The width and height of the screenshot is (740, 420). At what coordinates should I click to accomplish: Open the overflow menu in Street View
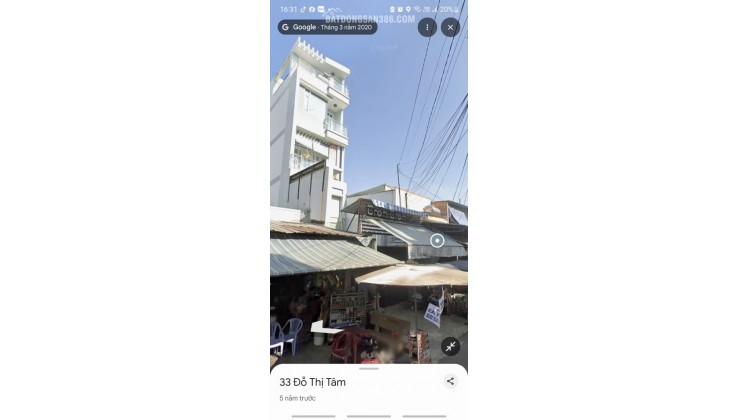click(x=427, y=28)
